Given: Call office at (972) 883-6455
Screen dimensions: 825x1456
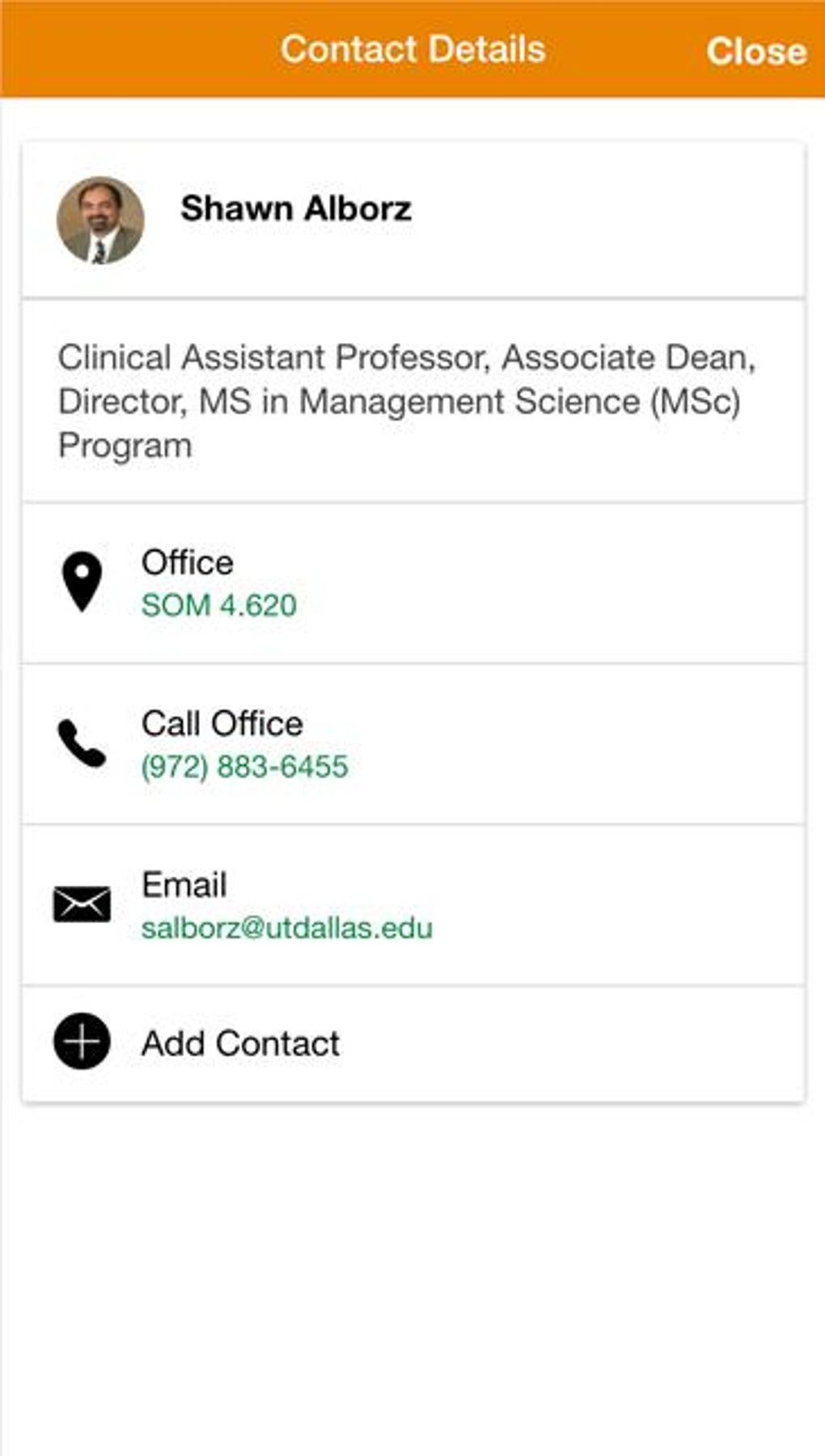Looking at the screenshot, I should point(244,766).
